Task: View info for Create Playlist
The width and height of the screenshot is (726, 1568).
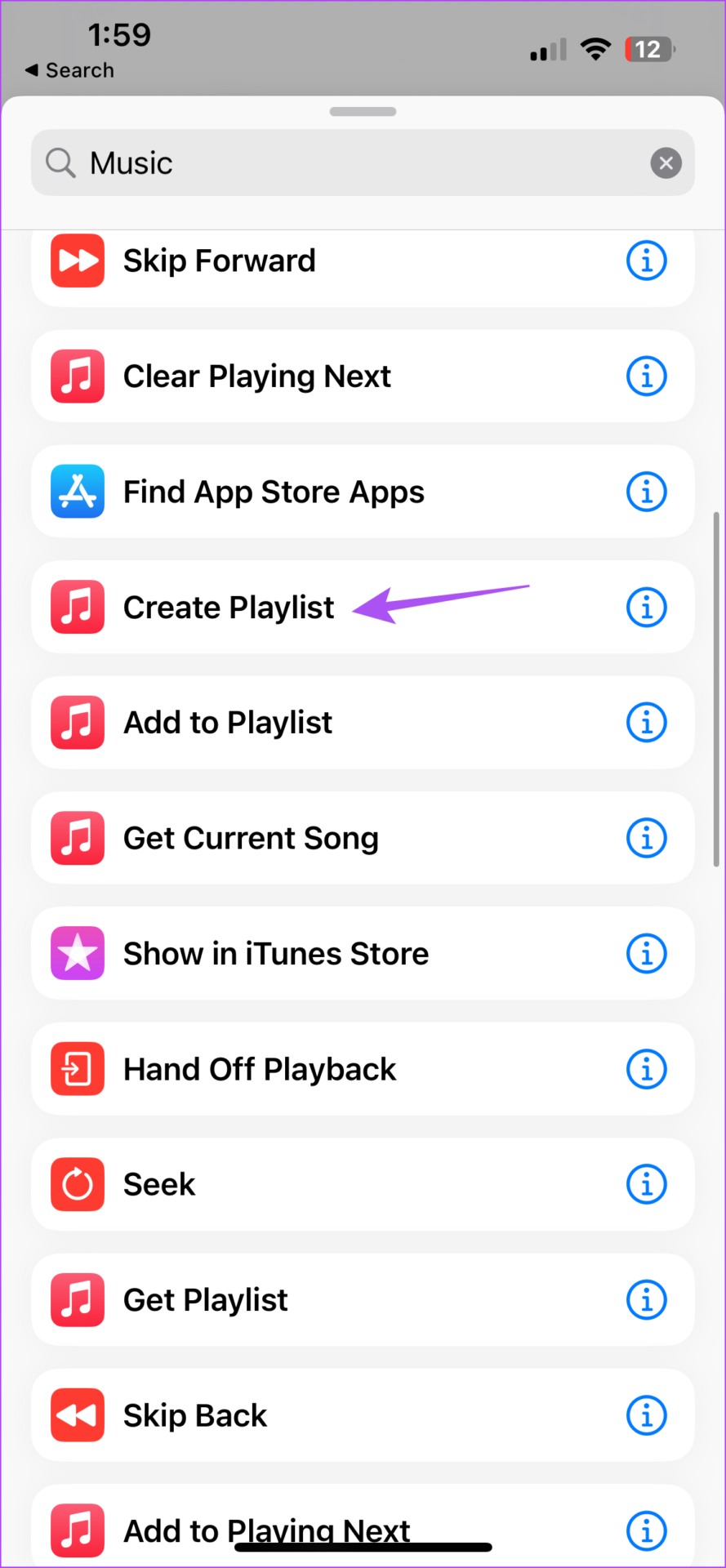Action: point(646,607)
